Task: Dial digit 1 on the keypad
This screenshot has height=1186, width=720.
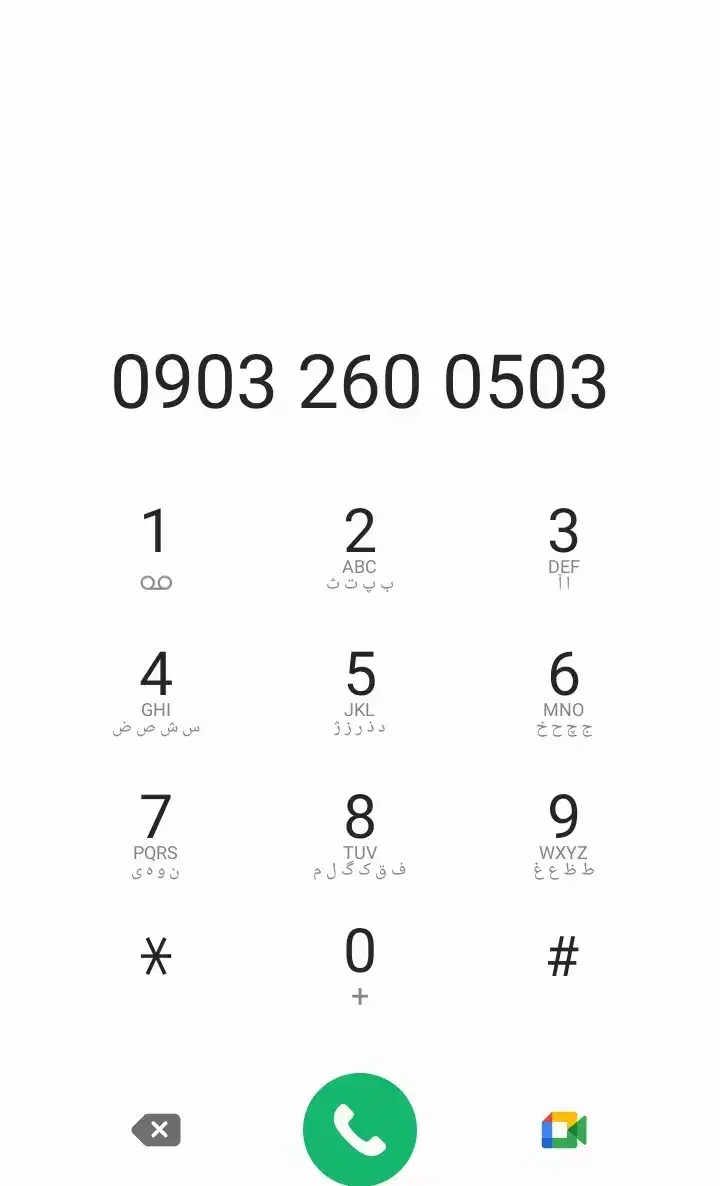Action: pyautogui.click(x=156, y=547)
